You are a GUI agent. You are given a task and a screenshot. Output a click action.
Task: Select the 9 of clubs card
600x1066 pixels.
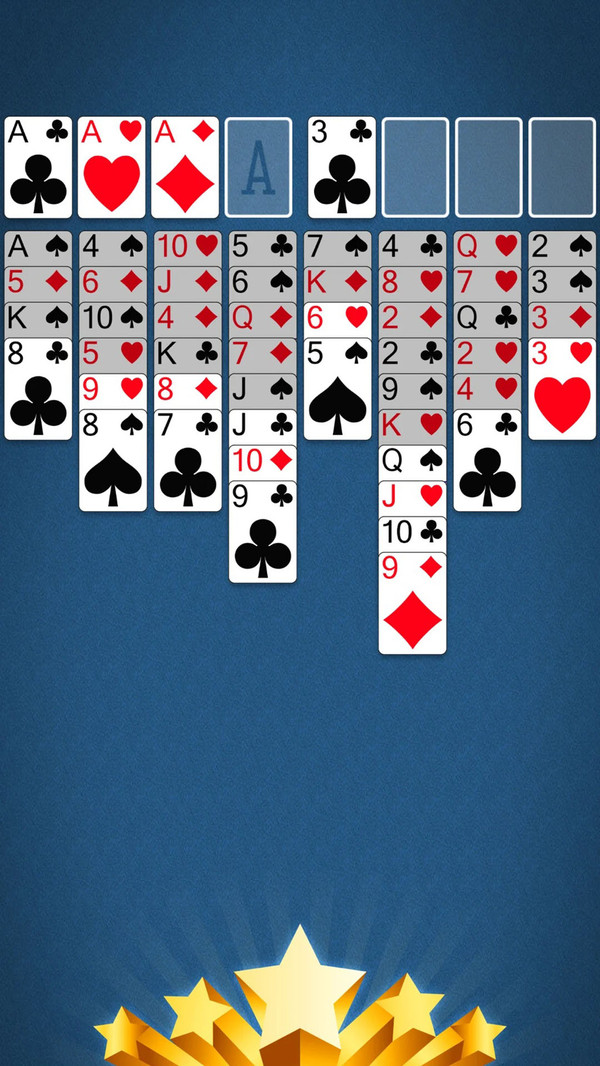point(263,532)
